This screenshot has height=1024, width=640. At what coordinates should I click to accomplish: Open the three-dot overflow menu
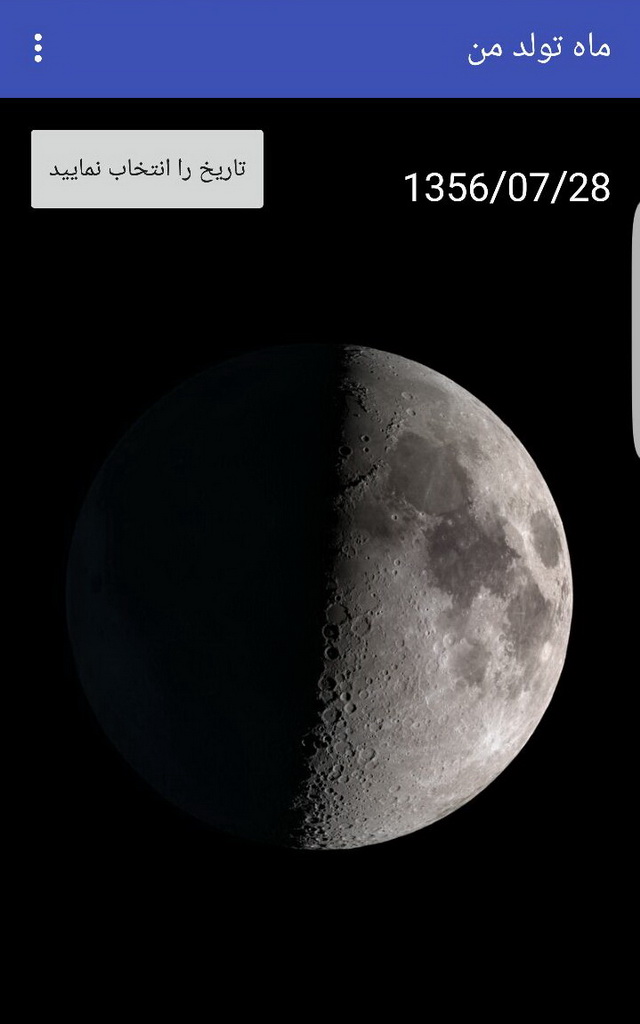[38, 48]
